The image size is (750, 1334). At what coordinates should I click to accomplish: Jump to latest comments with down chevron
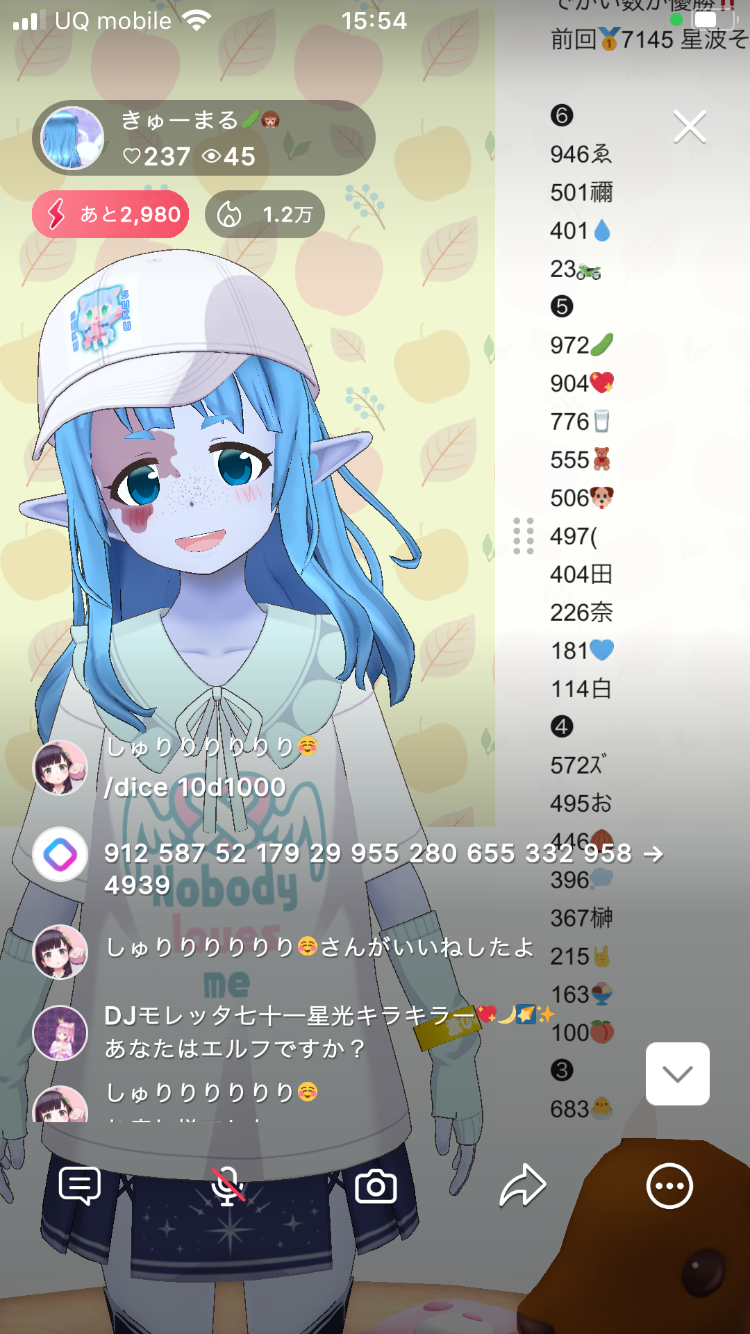click(677, 1074)
